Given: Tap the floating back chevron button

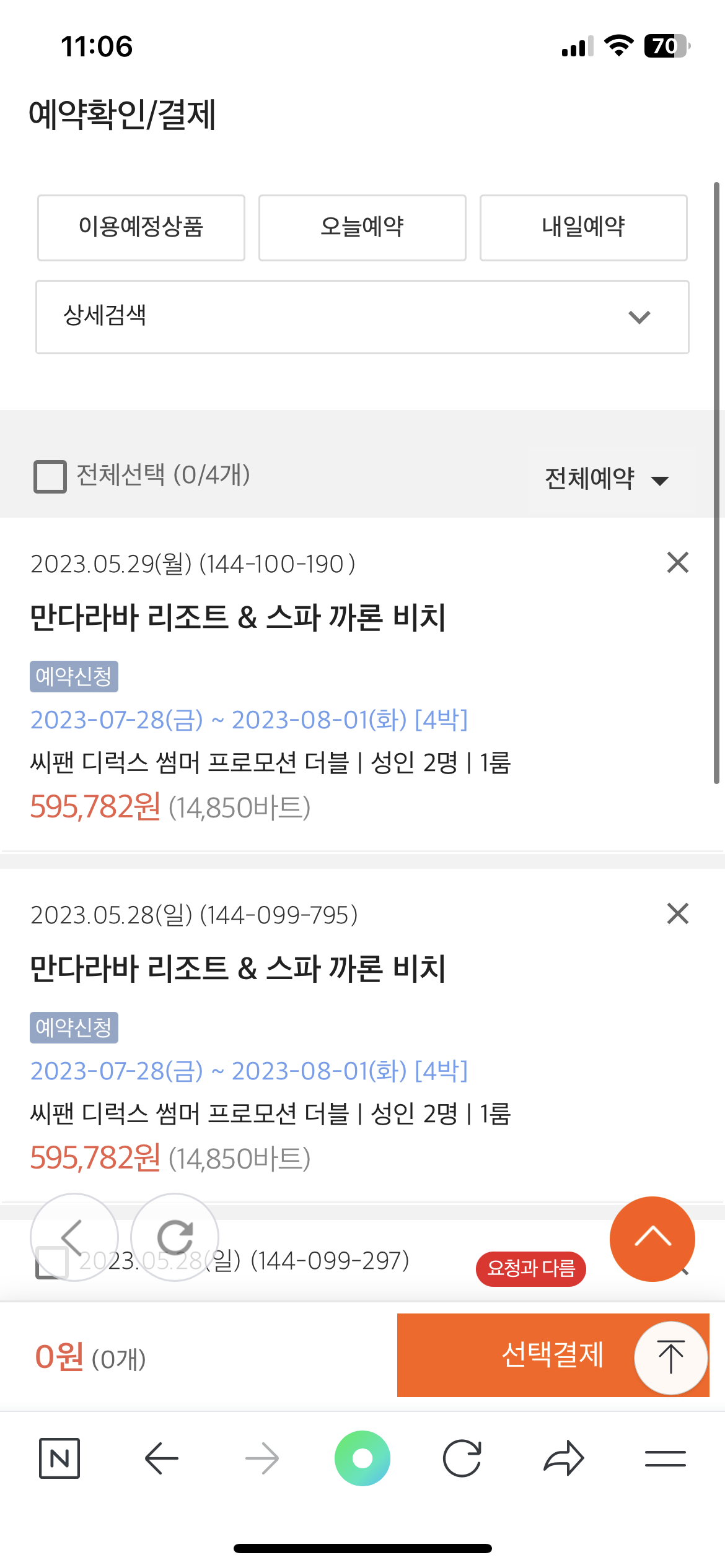Looking at the screenshot, I should pyautogui.click(x=74, y=1237).
